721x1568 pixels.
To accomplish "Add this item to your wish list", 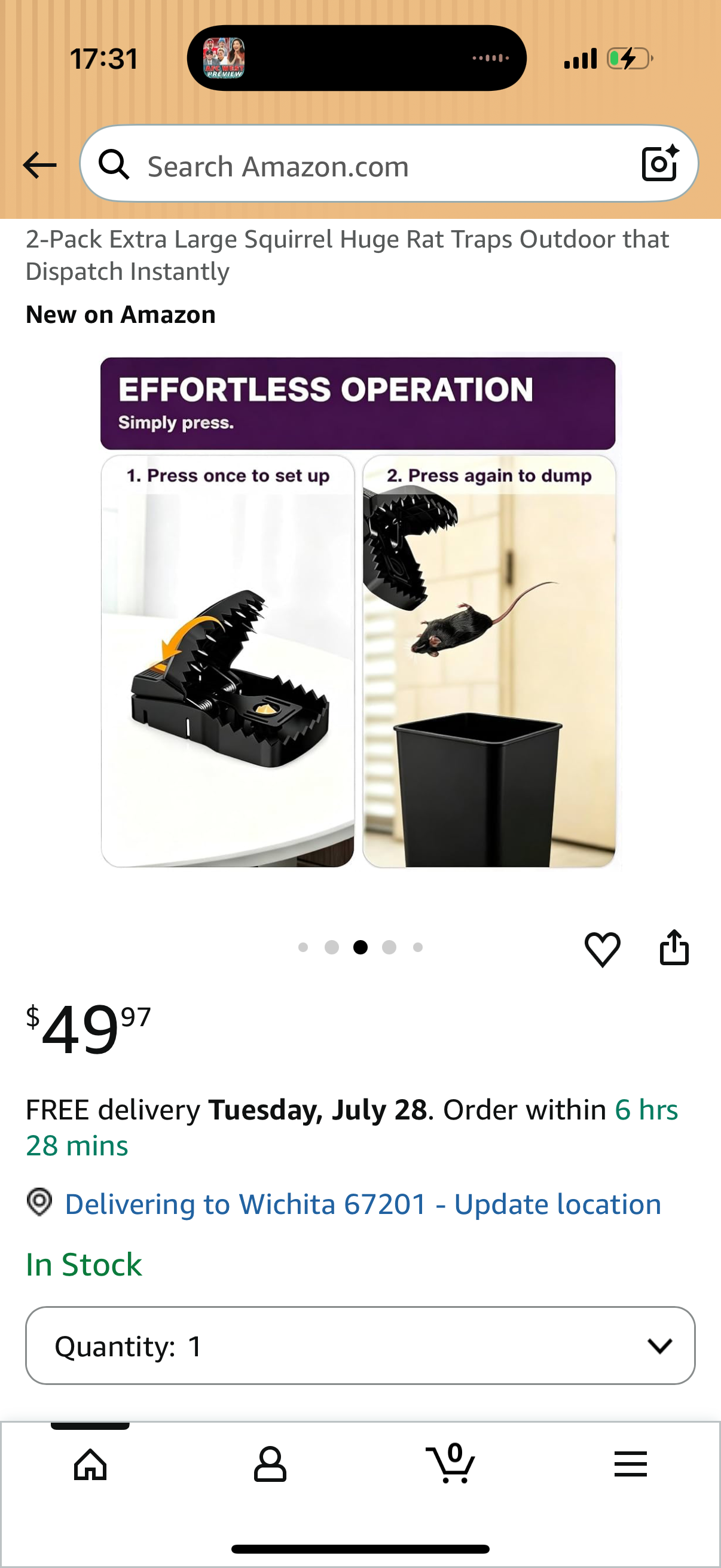I will point(603,948).
